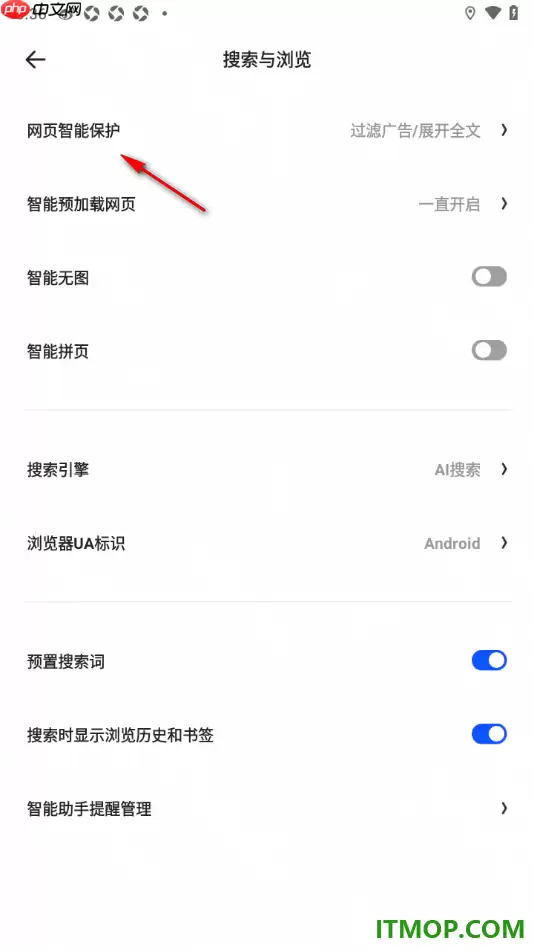The height and width of the screenshot is (952, 534).
Task: Open 网页智能保护 settings
Action: [267, 130]
